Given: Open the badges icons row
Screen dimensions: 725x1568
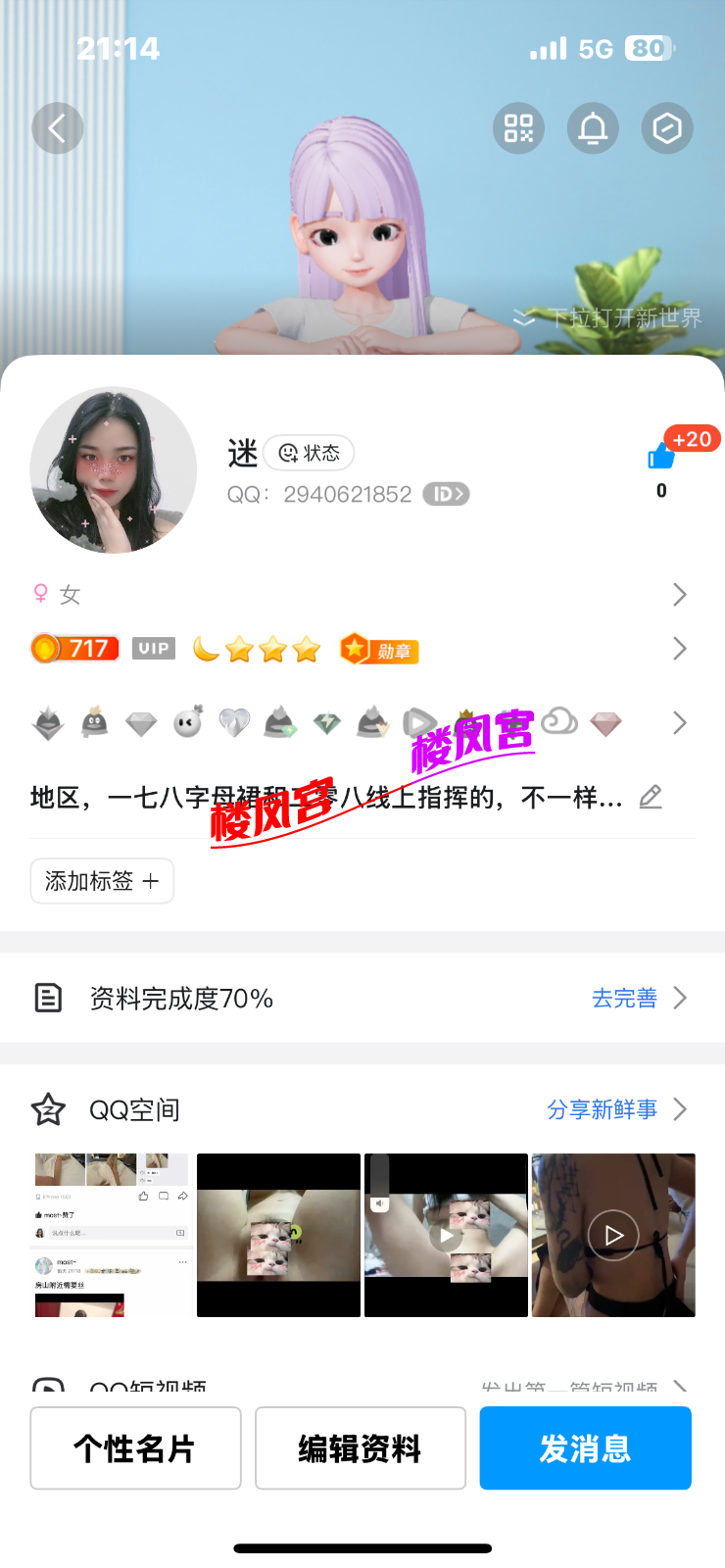Looking at the screenshot, I should click(362, 723).
